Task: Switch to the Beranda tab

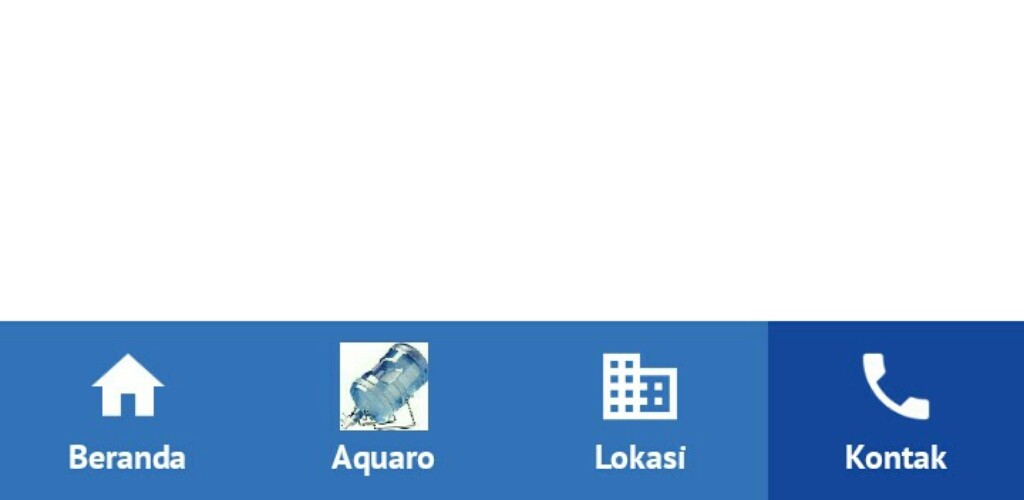Action: [x=127, y=411]
